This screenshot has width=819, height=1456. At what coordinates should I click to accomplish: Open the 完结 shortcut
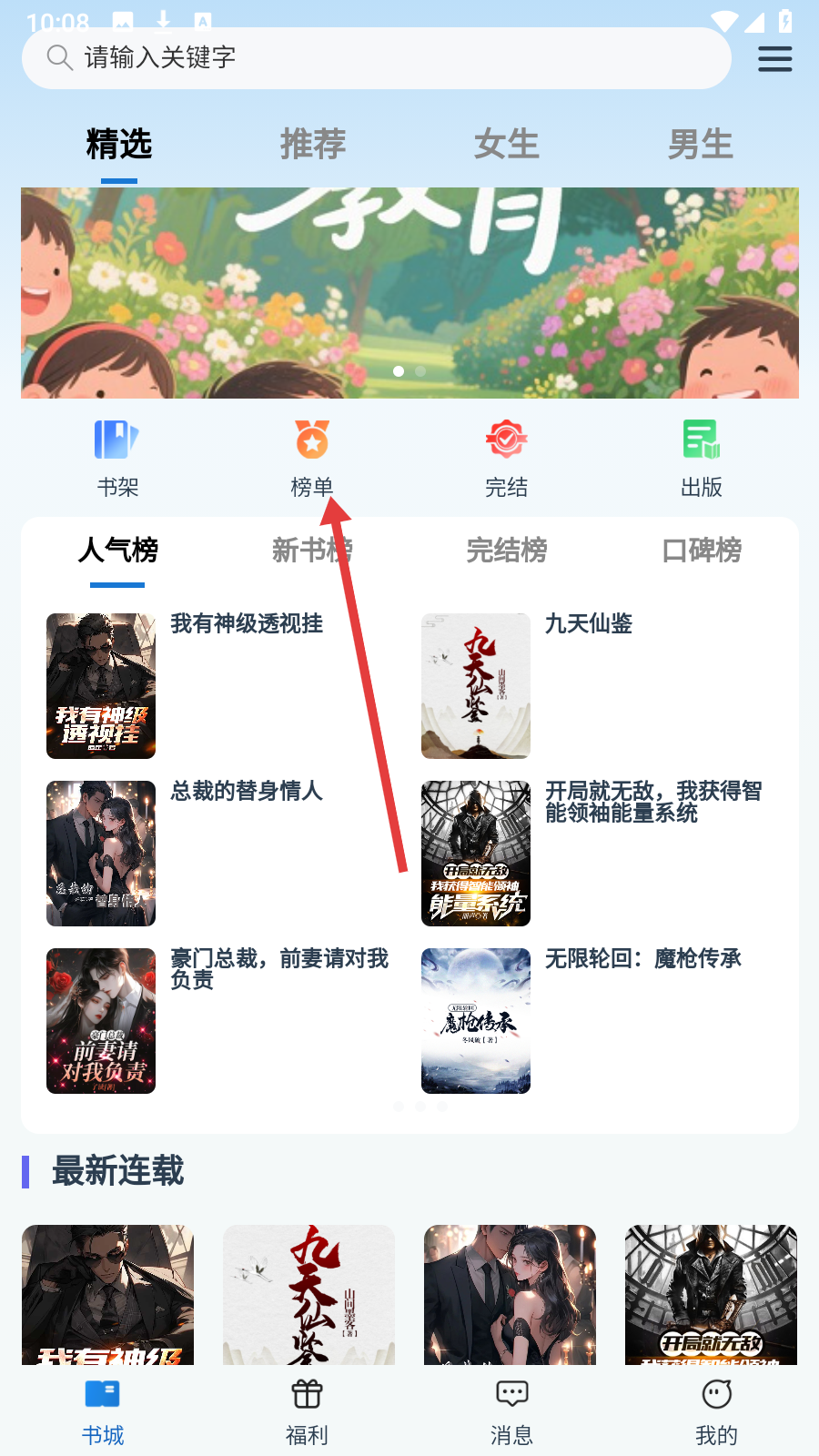(507, 459)
